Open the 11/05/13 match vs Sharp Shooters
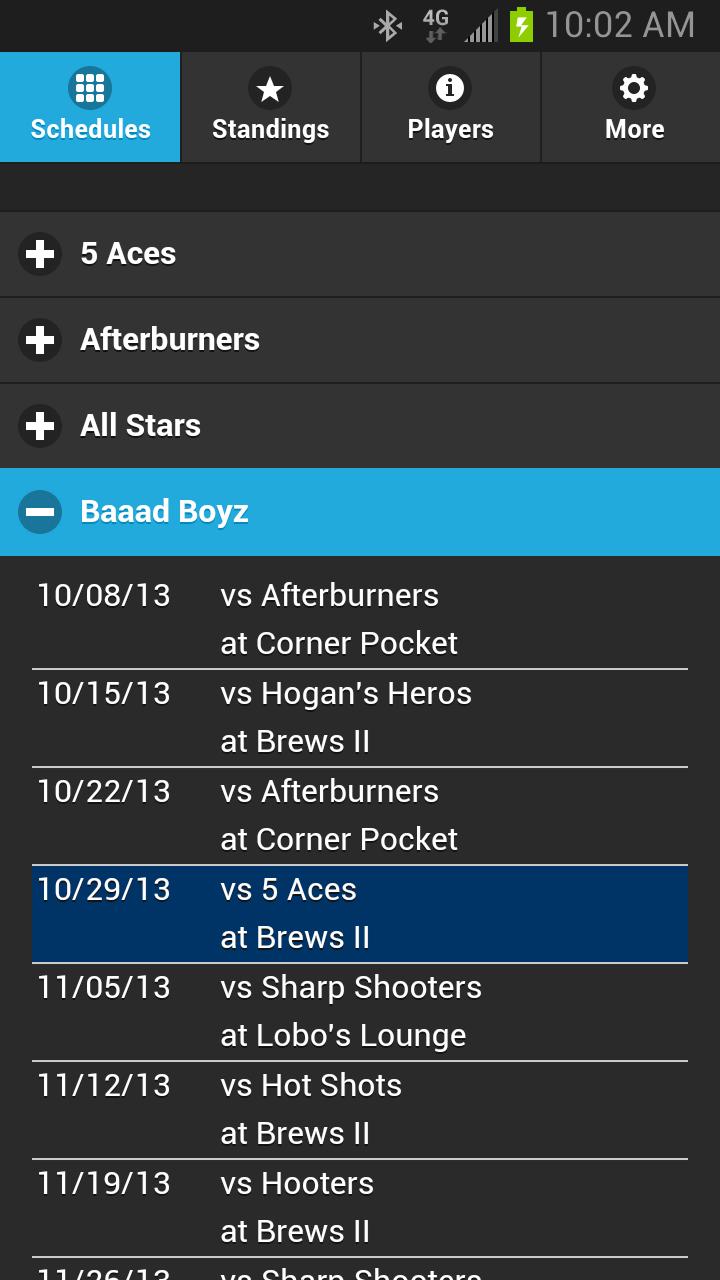 pyautogui.click(x=360, y=1011)
